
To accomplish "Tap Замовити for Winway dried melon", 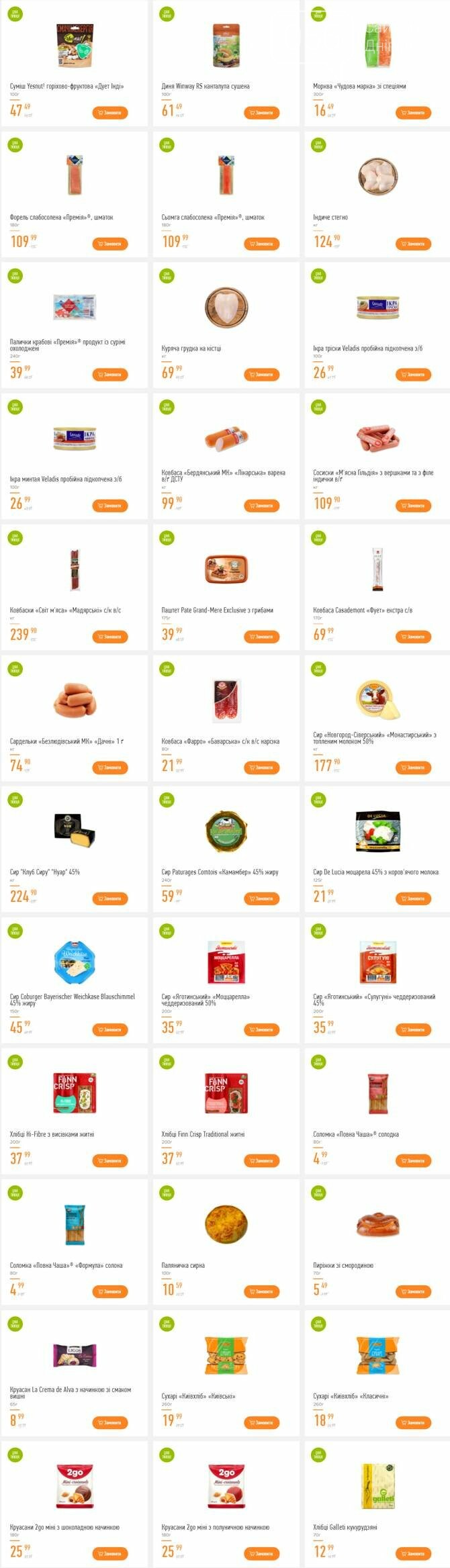I will [261, 113].
